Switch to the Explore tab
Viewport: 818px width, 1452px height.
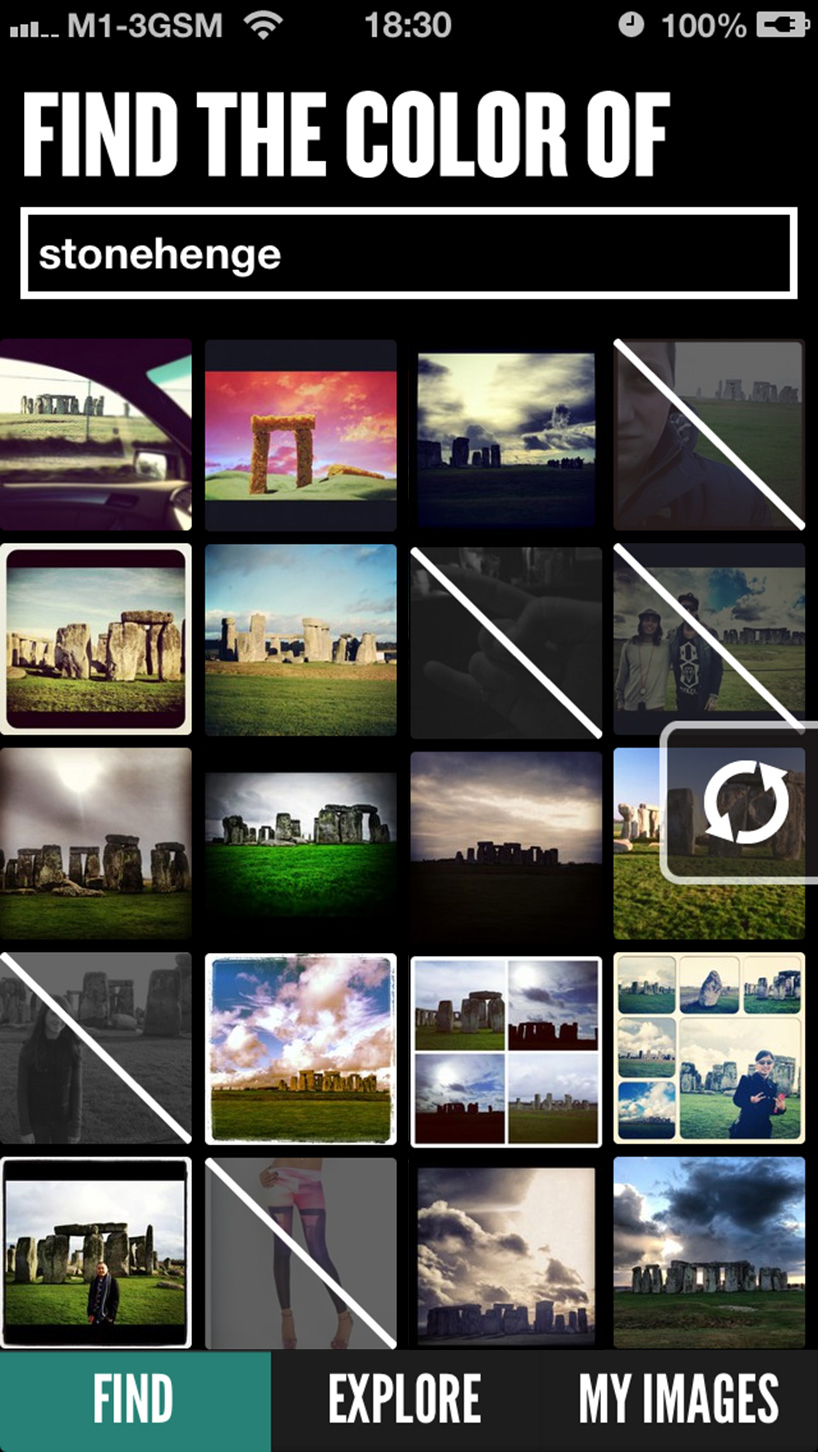point(405,1400)
